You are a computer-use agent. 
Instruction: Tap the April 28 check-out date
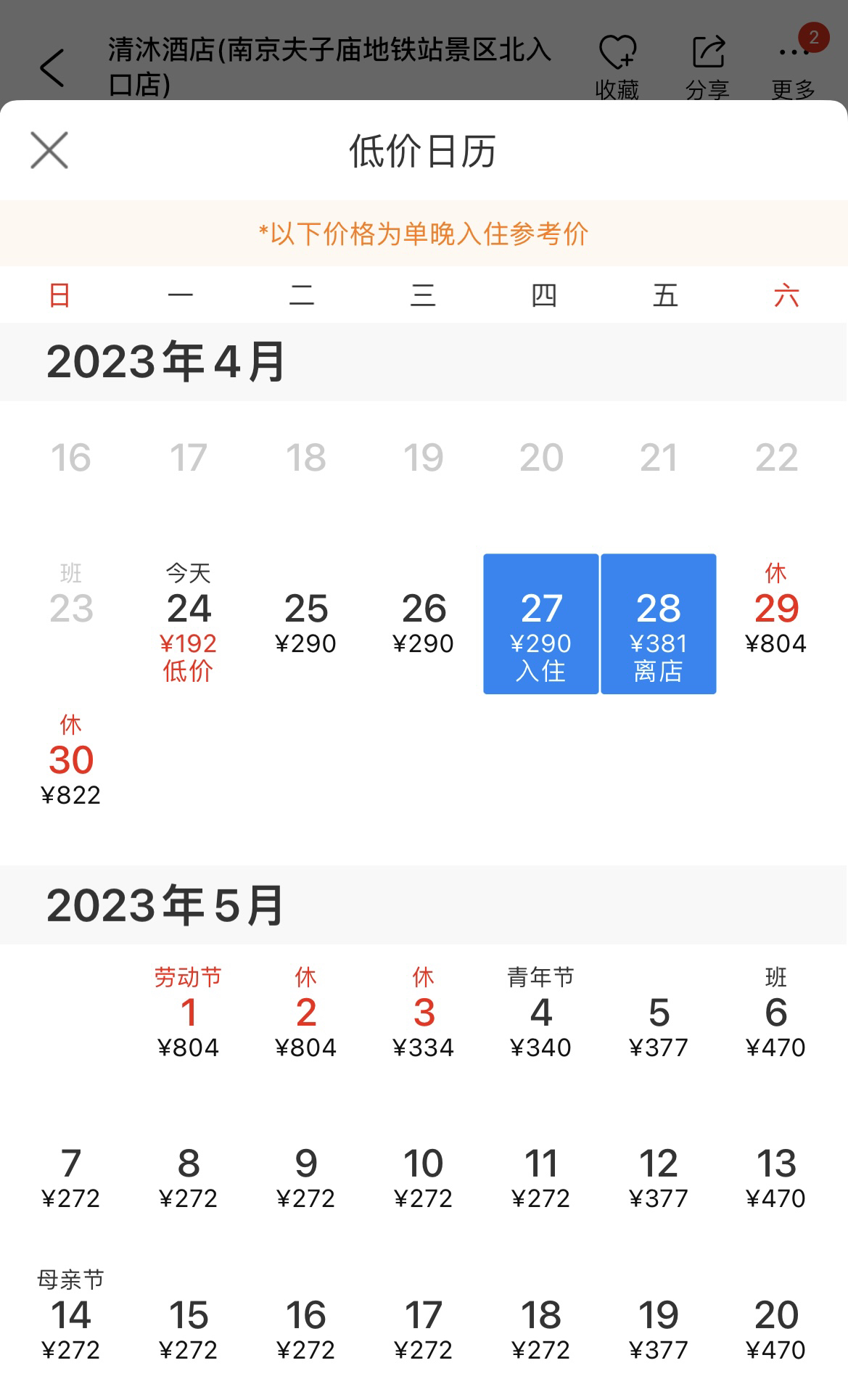click(x=659, y=624)
